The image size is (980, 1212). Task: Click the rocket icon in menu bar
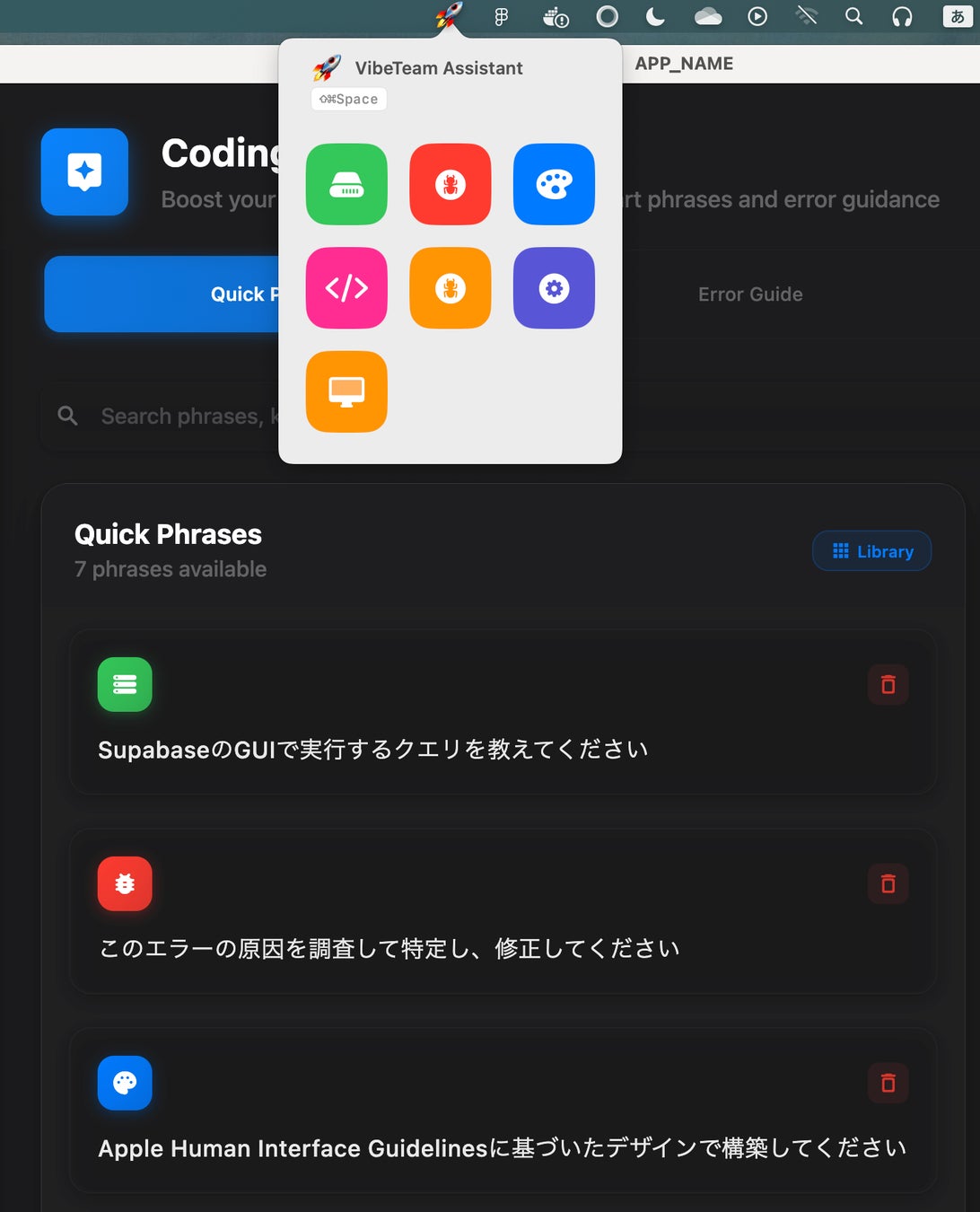(x=449, y=16)
